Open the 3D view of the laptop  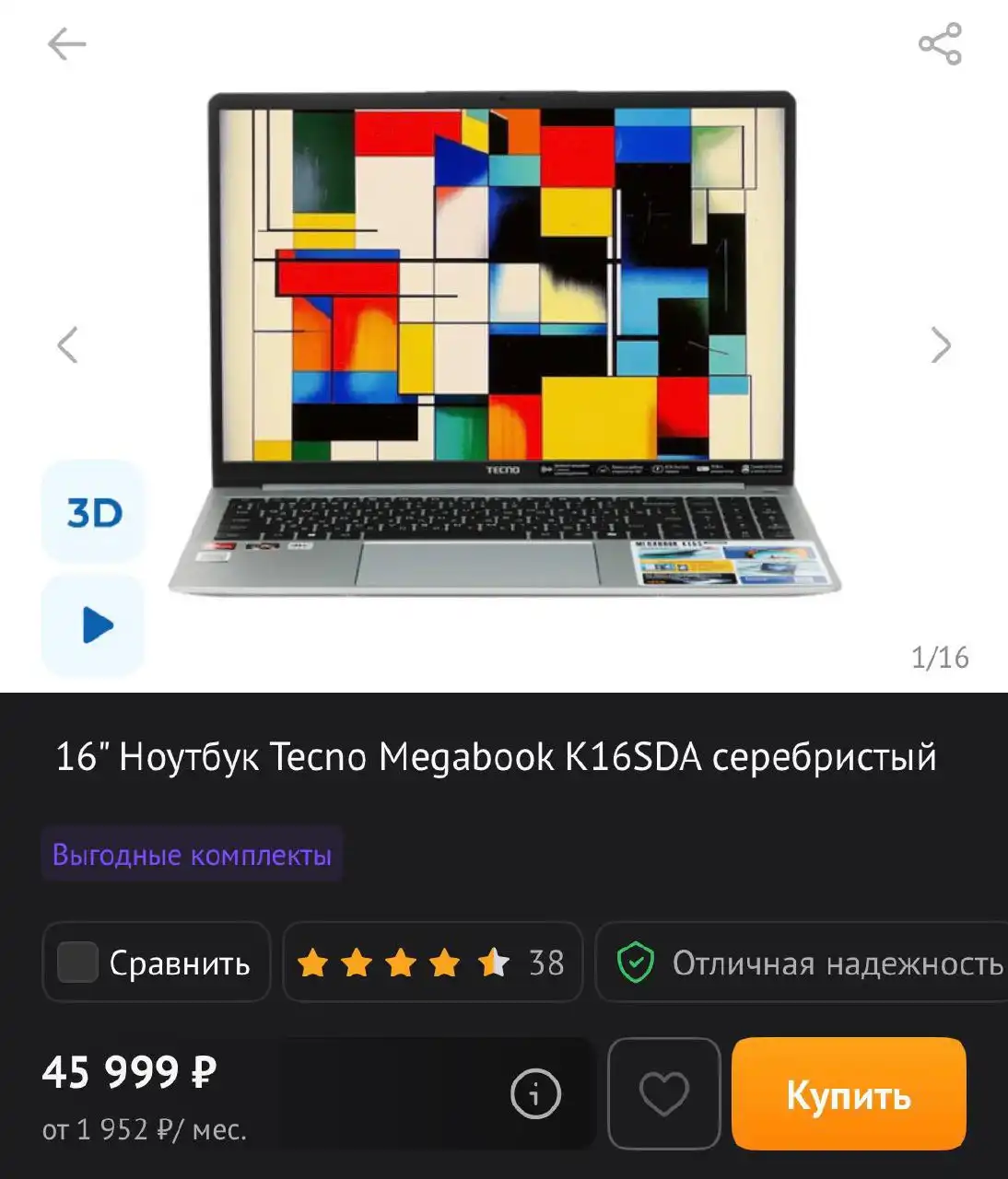tap(90, 512)
